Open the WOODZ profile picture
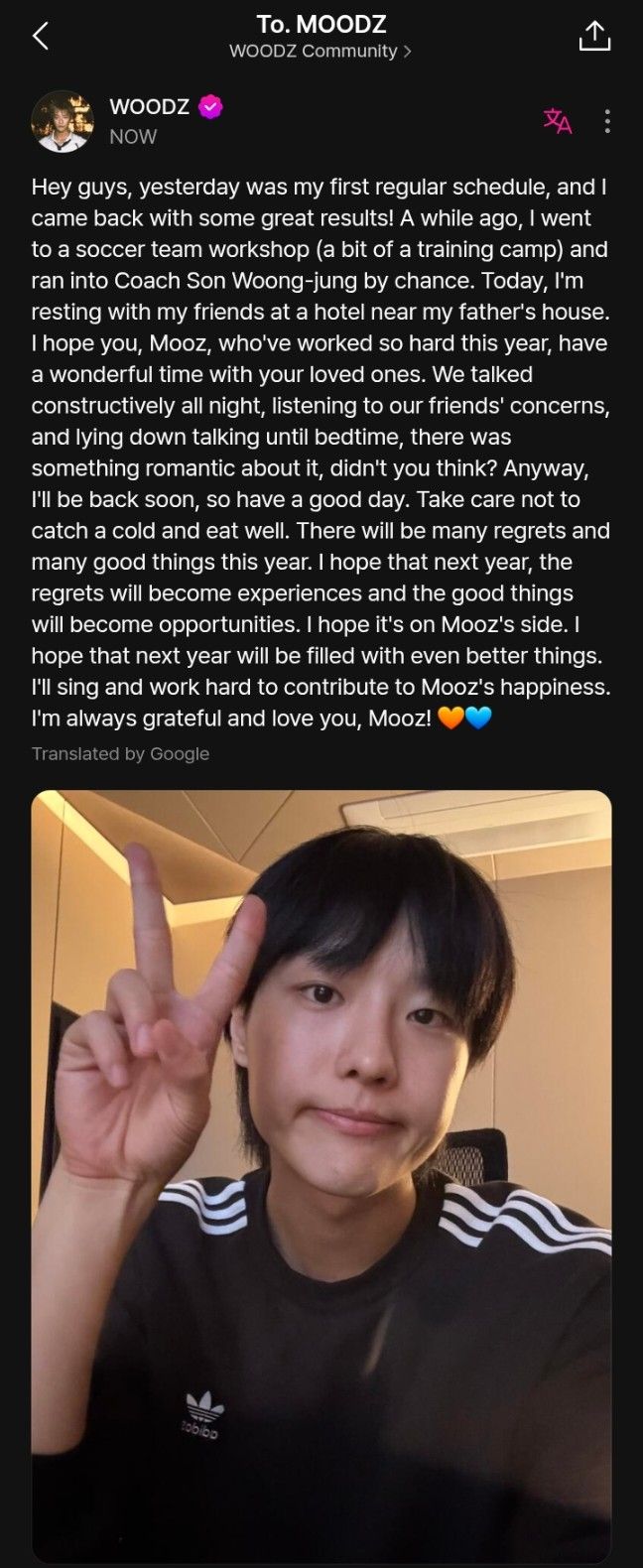Screen dimensions: 643x1568 pos(63,121)
